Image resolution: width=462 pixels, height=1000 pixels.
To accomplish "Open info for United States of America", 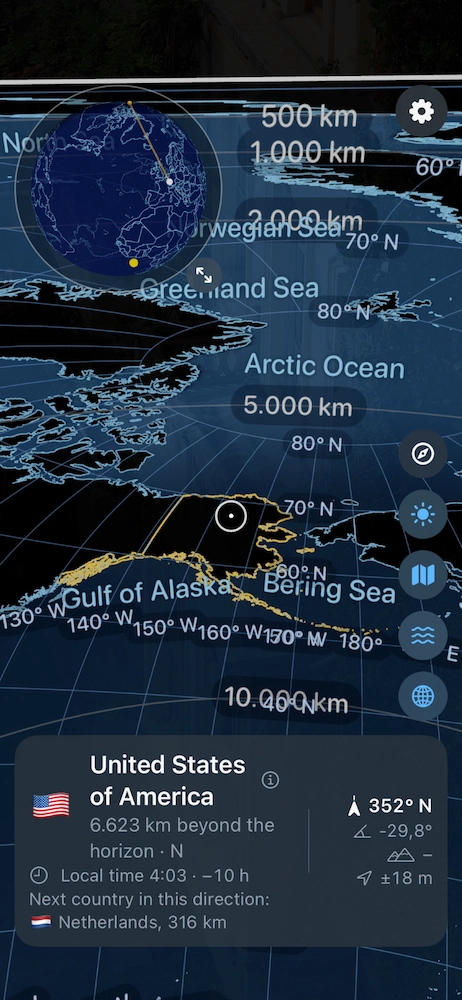I will coord(271,779).
